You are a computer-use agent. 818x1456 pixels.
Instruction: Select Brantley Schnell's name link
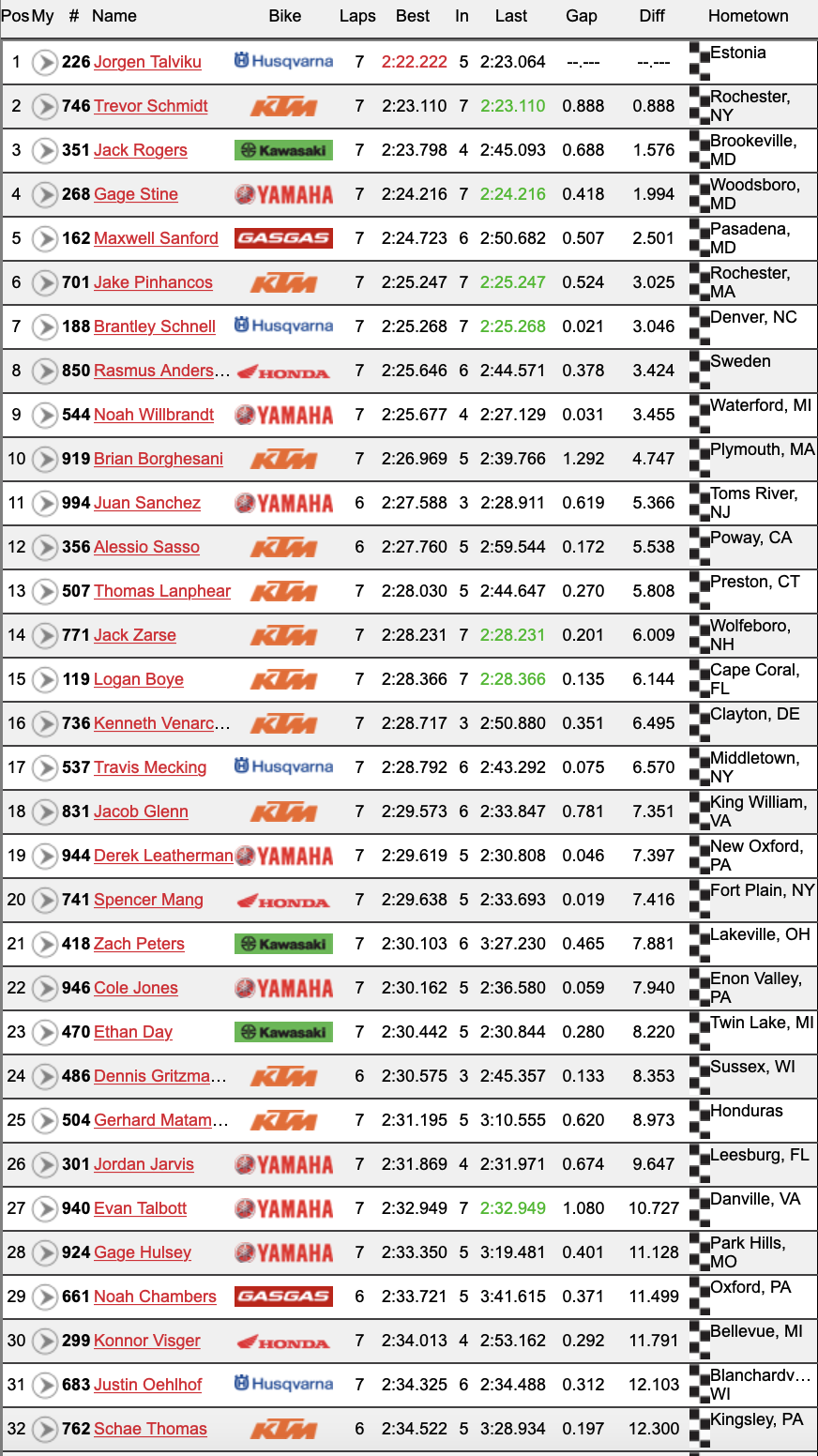155,326
